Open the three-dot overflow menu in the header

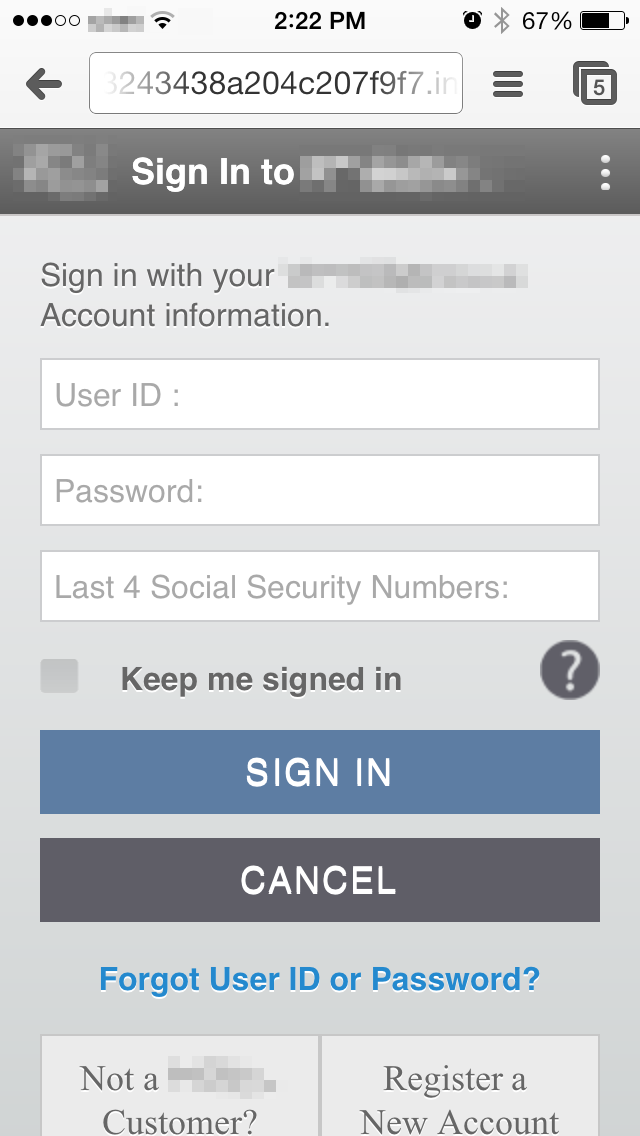tap(605, 172)
